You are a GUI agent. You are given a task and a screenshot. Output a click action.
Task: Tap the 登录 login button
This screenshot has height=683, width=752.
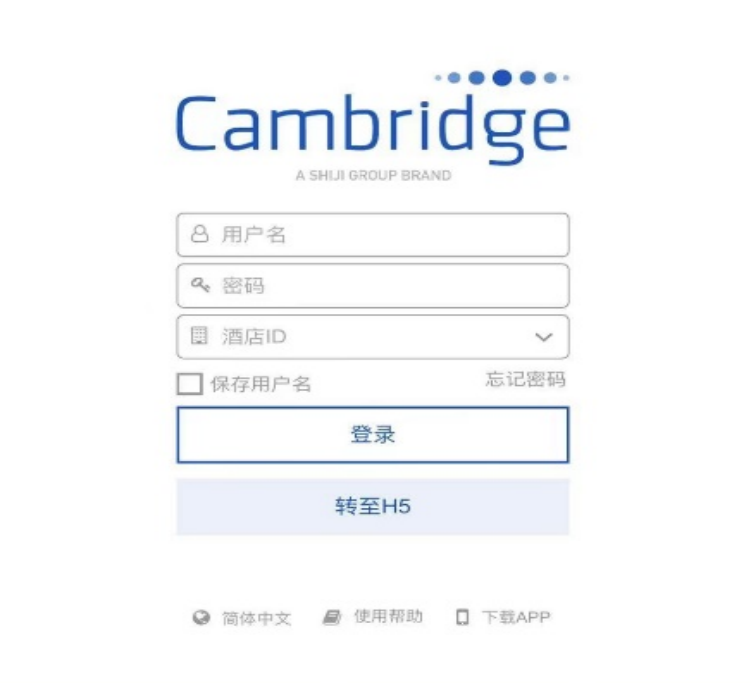point(373,435)
